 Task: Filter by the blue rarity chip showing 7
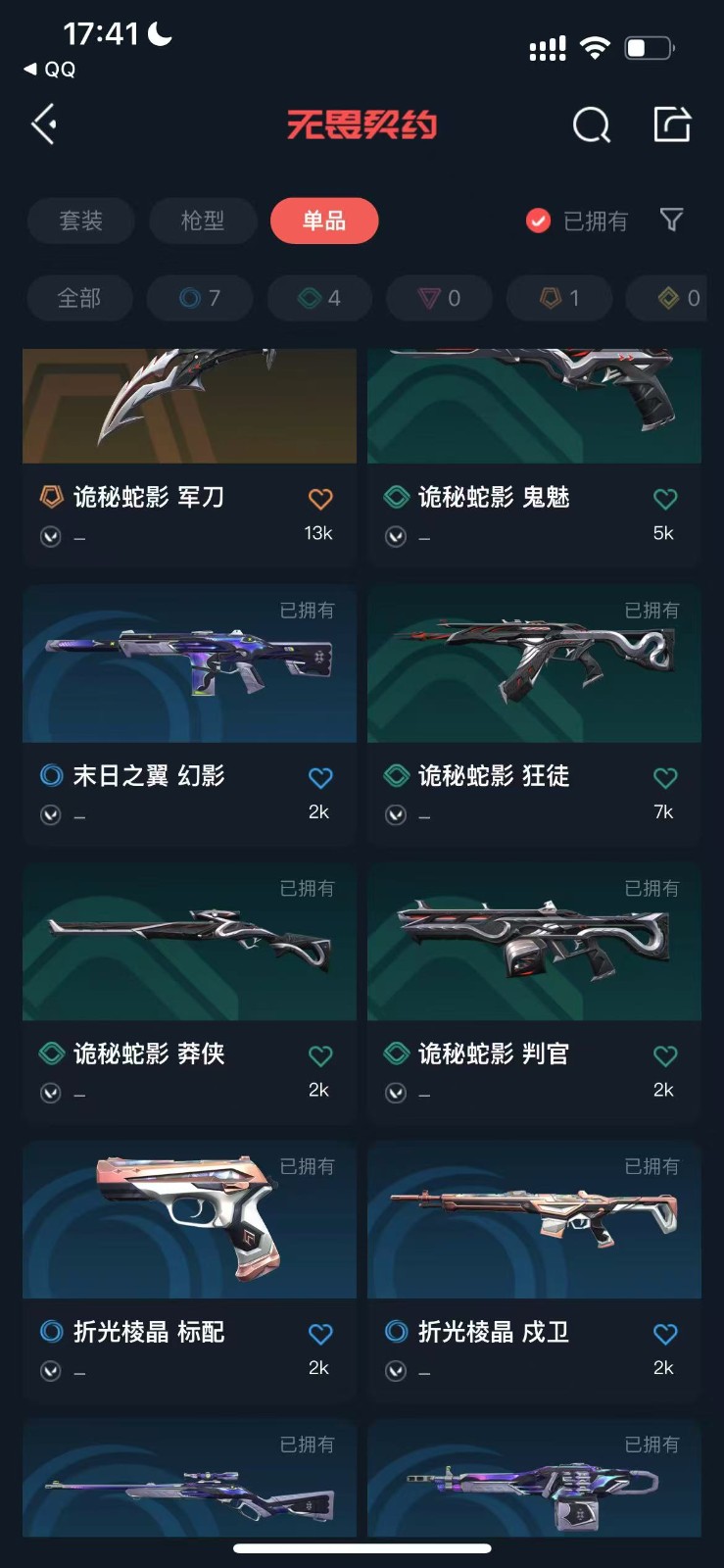(x=200, y=298)
